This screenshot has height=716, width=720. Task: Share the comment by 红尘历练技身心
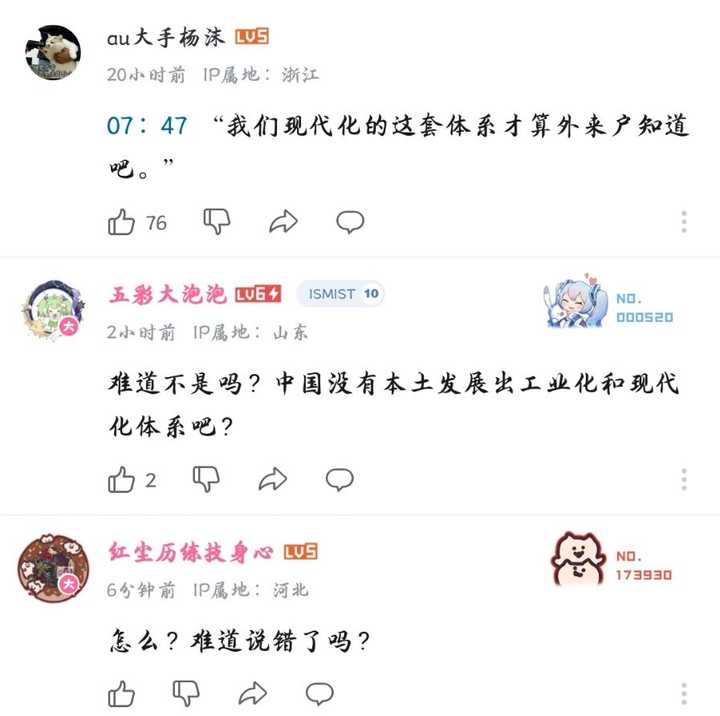(253, 692)
